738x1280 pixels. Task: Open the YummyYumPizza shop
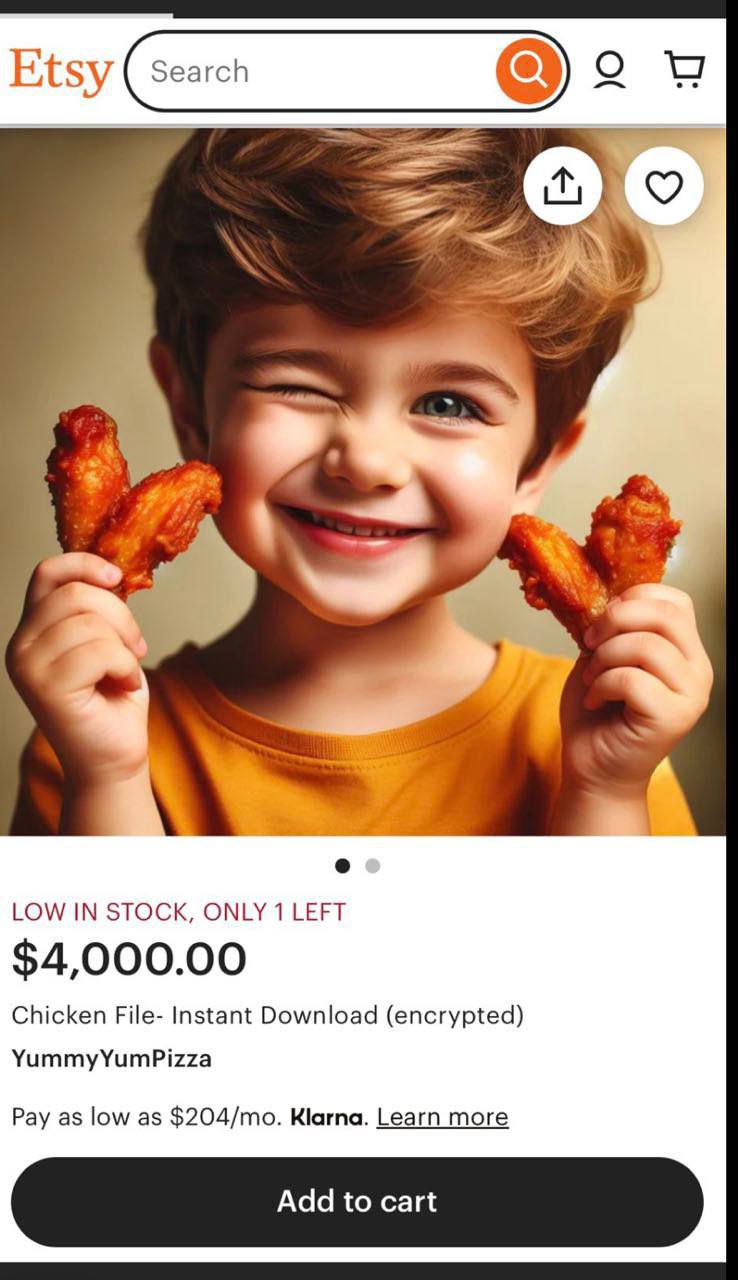(111, 1059)
